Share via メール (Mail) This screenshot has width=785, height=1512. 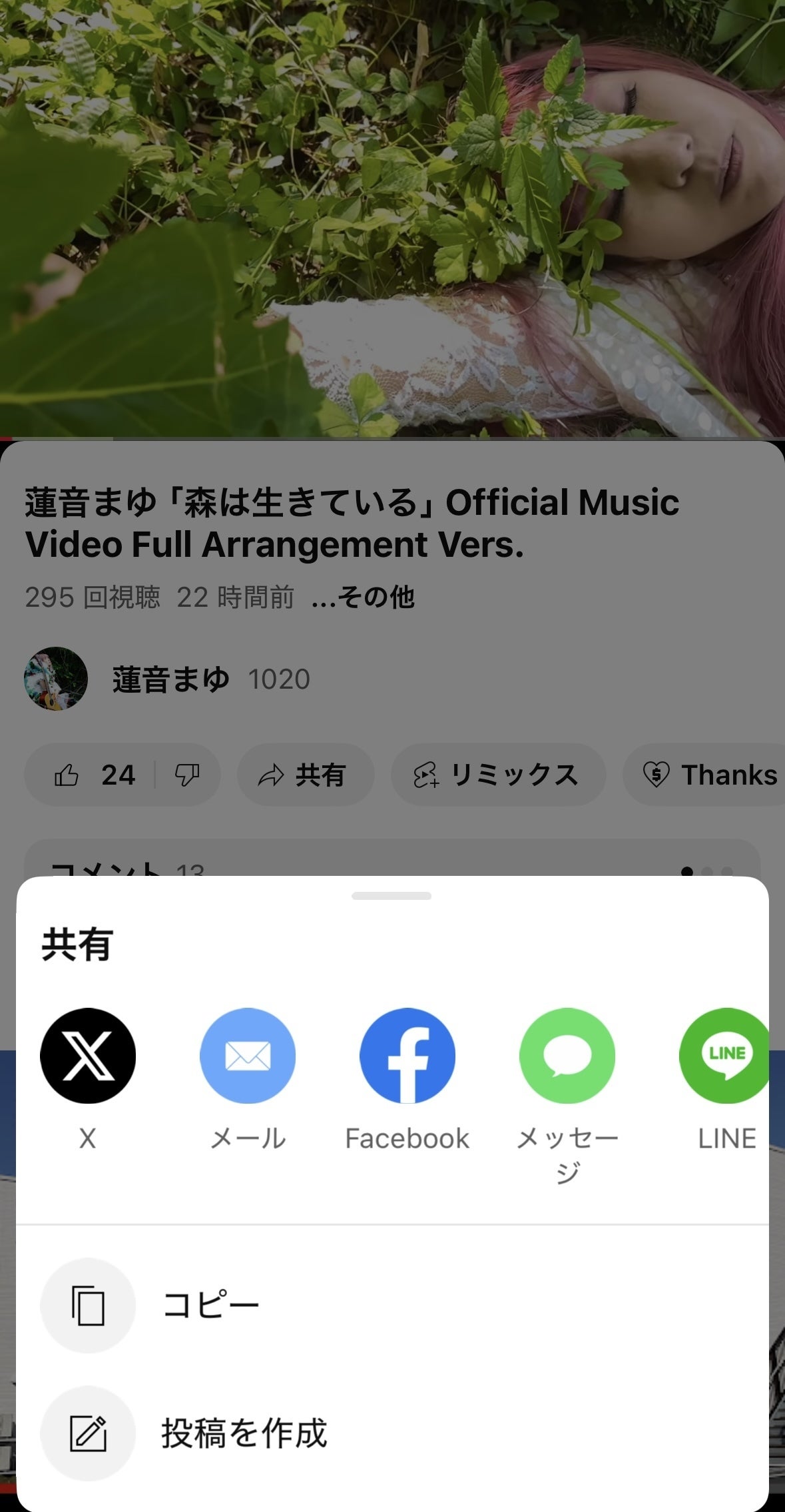248,1056
